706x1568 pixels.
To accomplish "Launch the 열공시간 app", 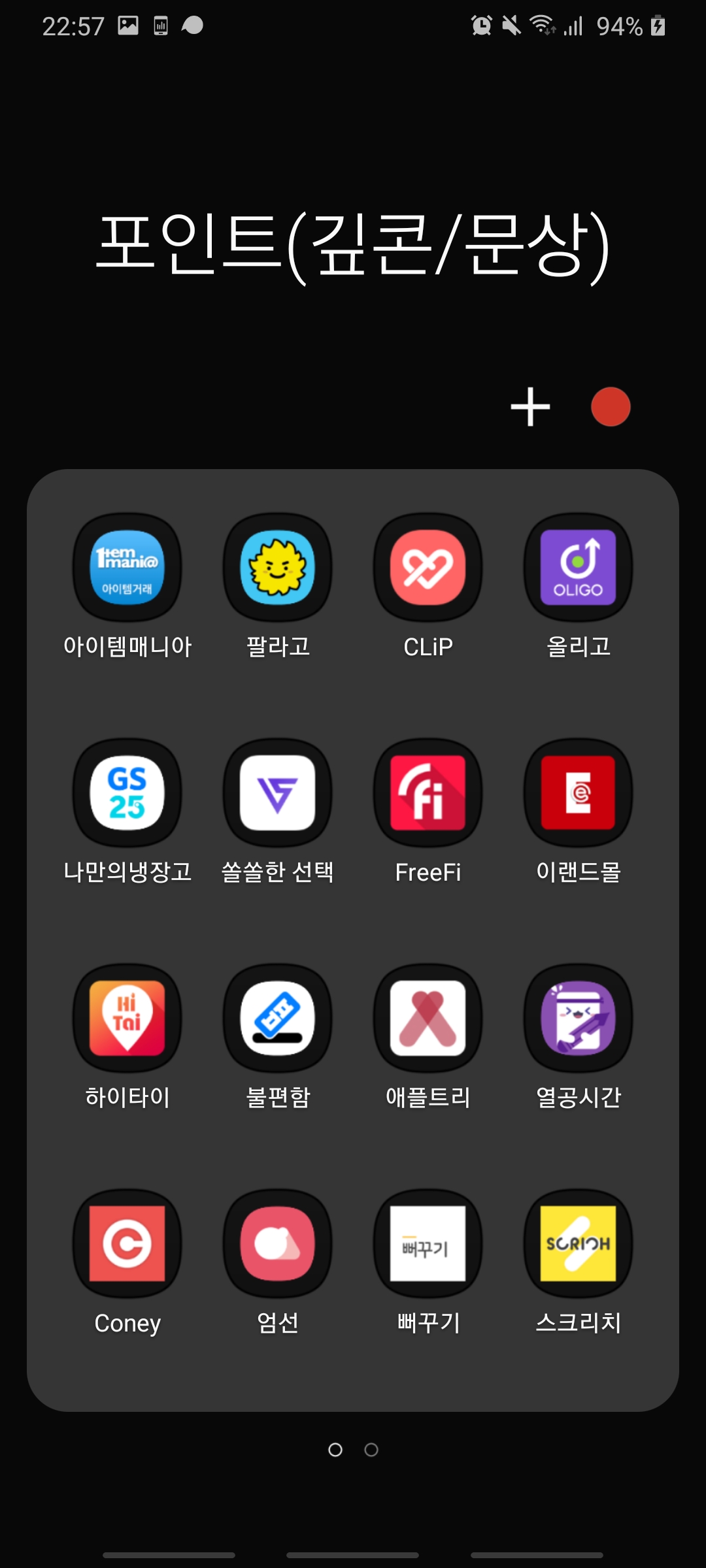I will click(578, 1018).
